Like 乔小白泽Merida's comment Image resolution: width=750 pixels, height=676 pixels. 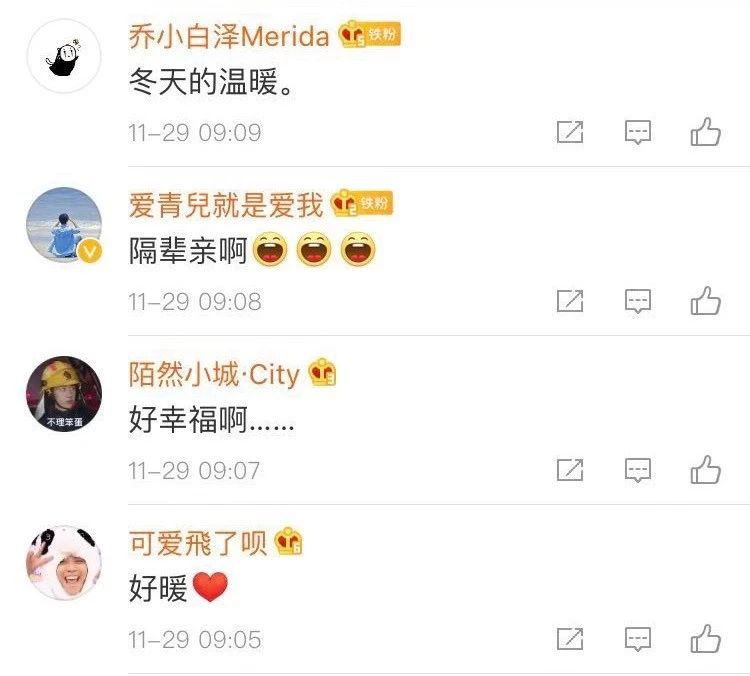[706, 132]
